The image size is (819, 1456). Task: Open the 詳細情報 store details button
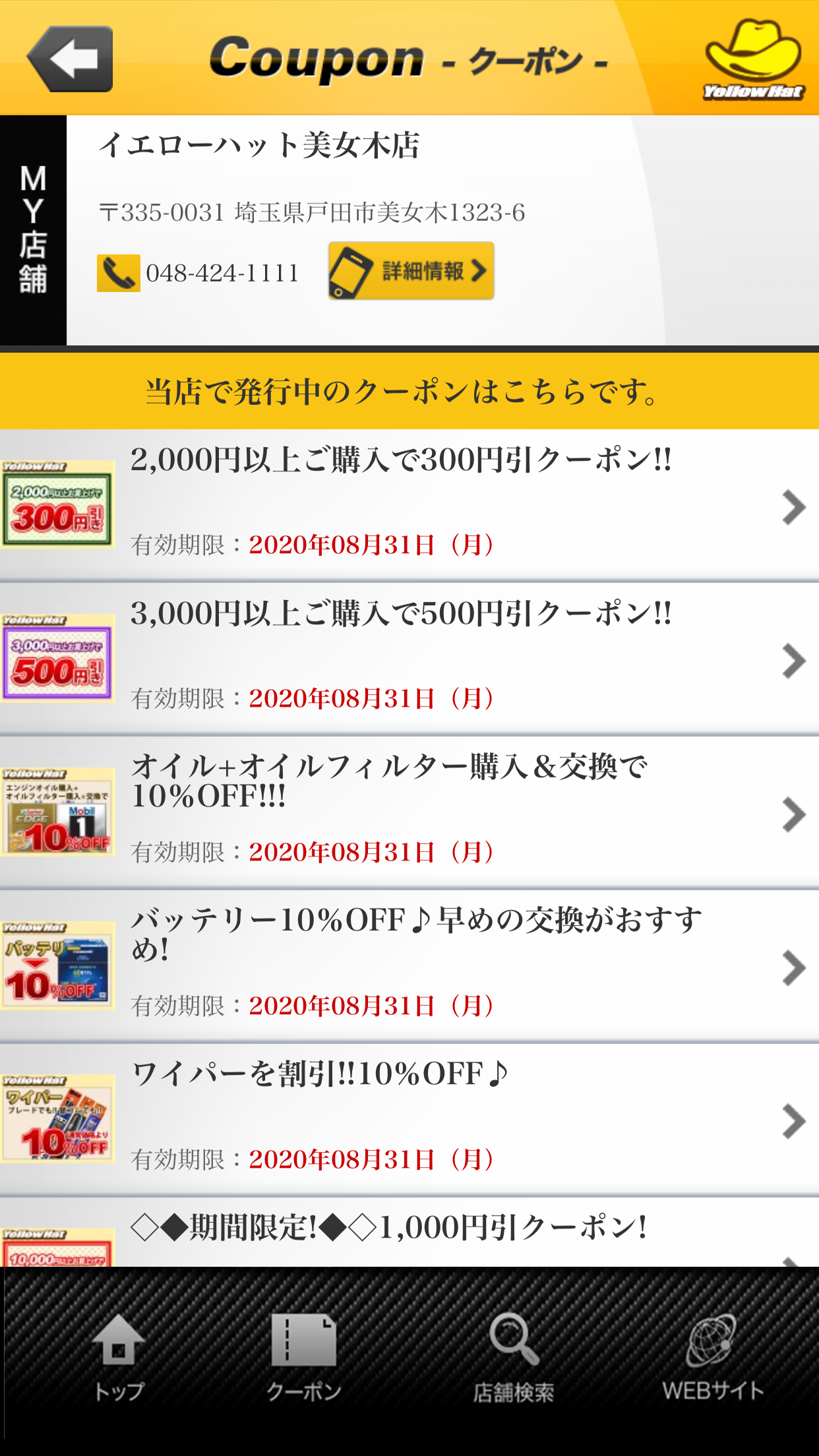(x=411, y=271)
